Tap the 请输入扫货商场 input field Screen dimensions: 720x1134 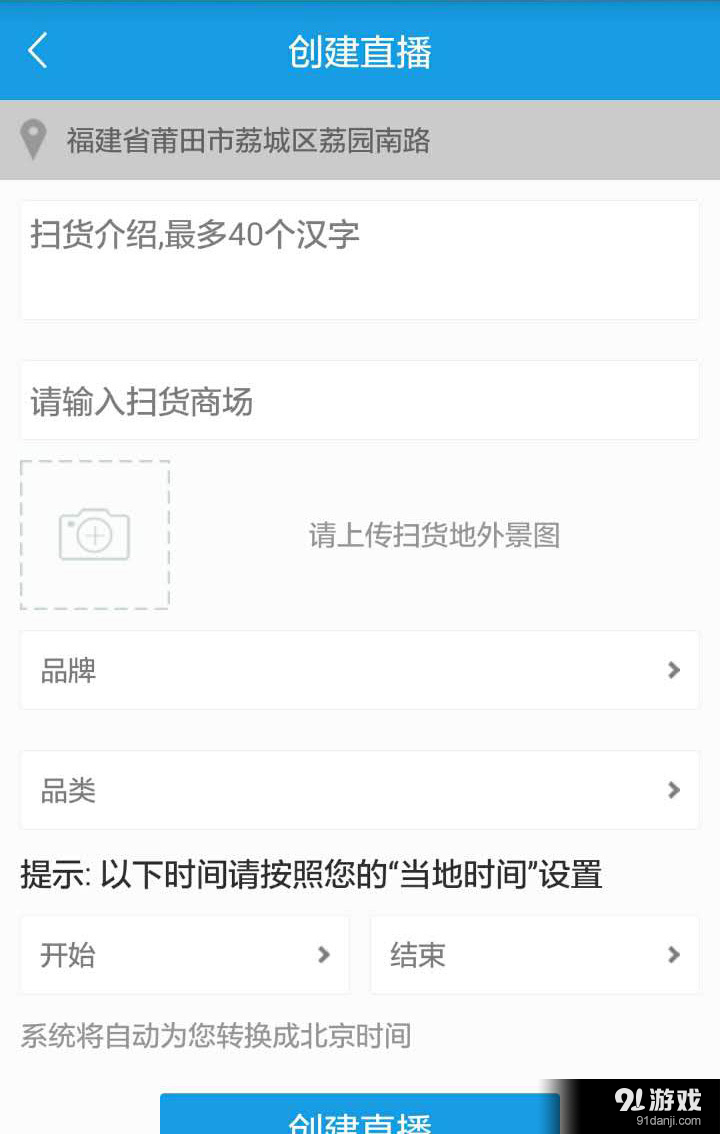coord(360,401)
